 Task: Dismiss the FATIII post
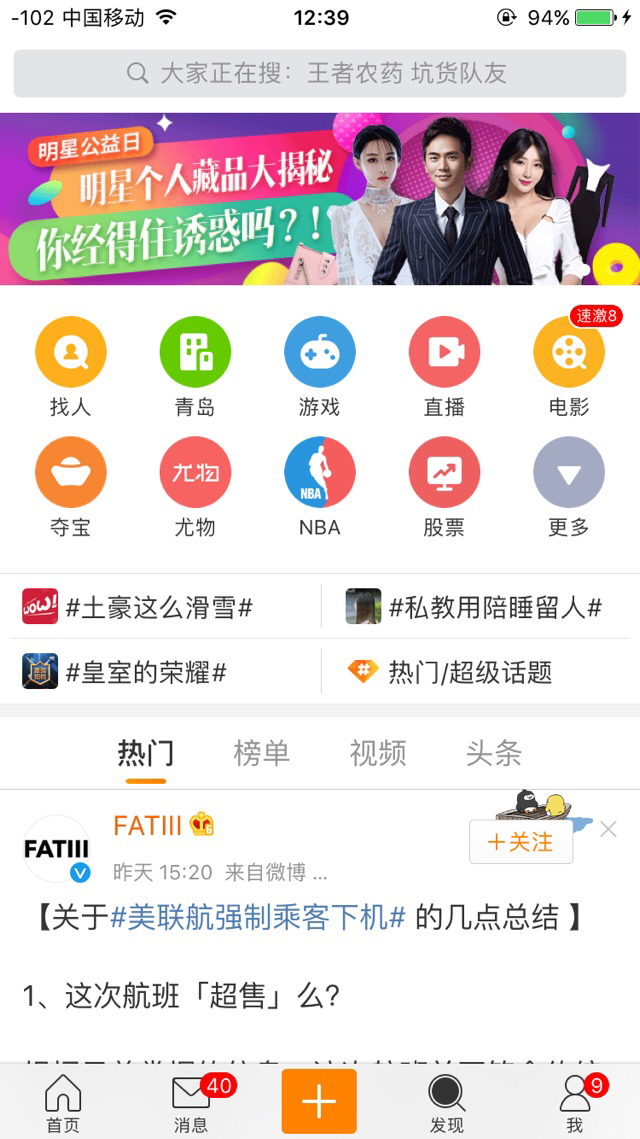point(608,829)
